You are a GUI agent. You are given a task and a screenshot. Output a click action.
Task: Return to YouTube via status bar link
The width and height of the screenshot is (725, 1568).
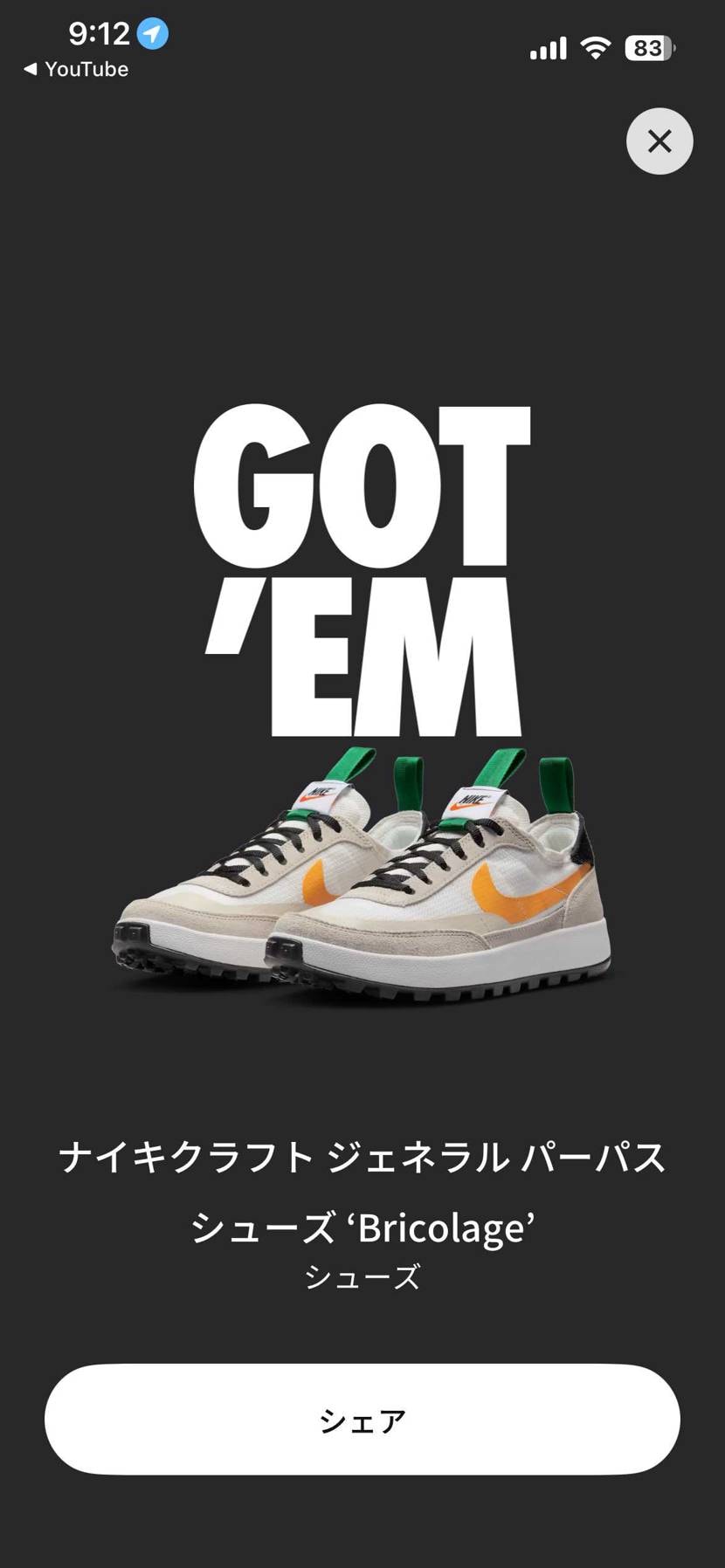pyautogui.click(x=76, y=69)
